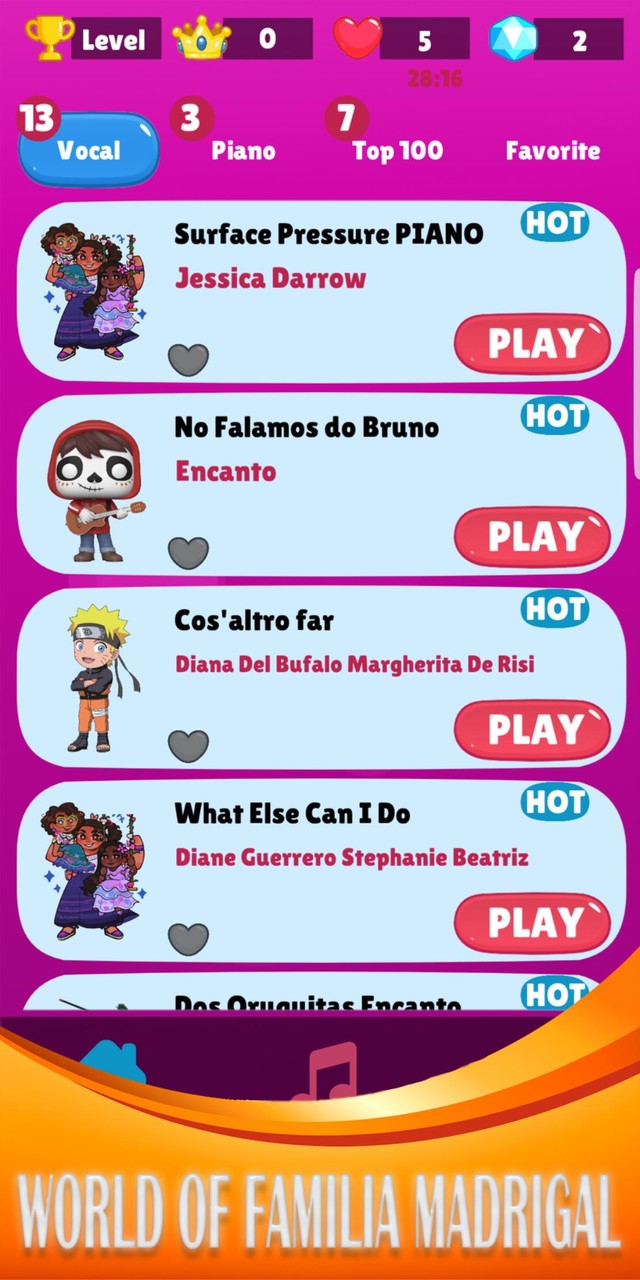Image resolution: width=640 pixels, height=1280 pixels.
Task: Like Cos'altro far with the heart icon
Action: point(188,745)
